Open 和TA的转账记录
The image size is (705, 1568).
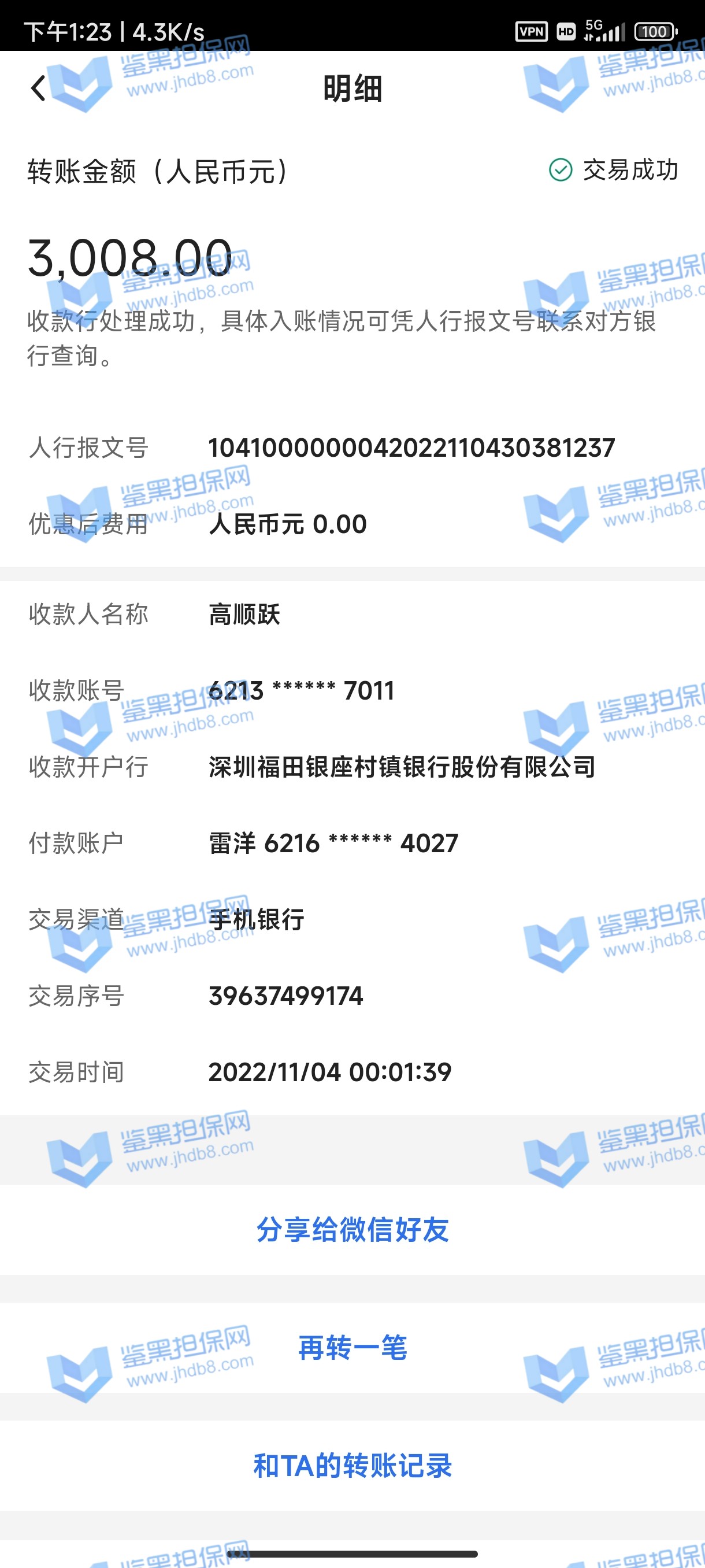pyautogui.click(x=352, y=1465)
